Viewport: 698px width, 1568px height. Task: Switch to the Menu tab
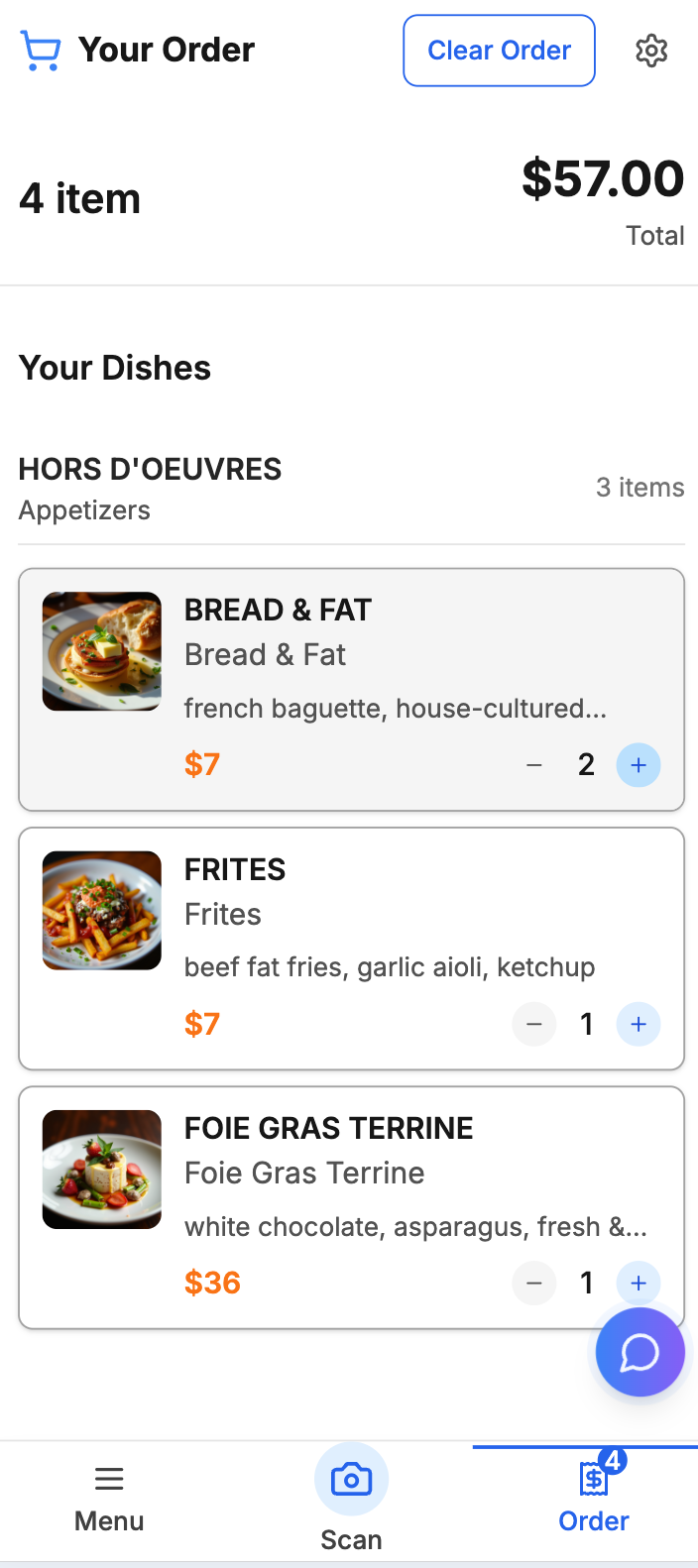[x=109, y=1499]
